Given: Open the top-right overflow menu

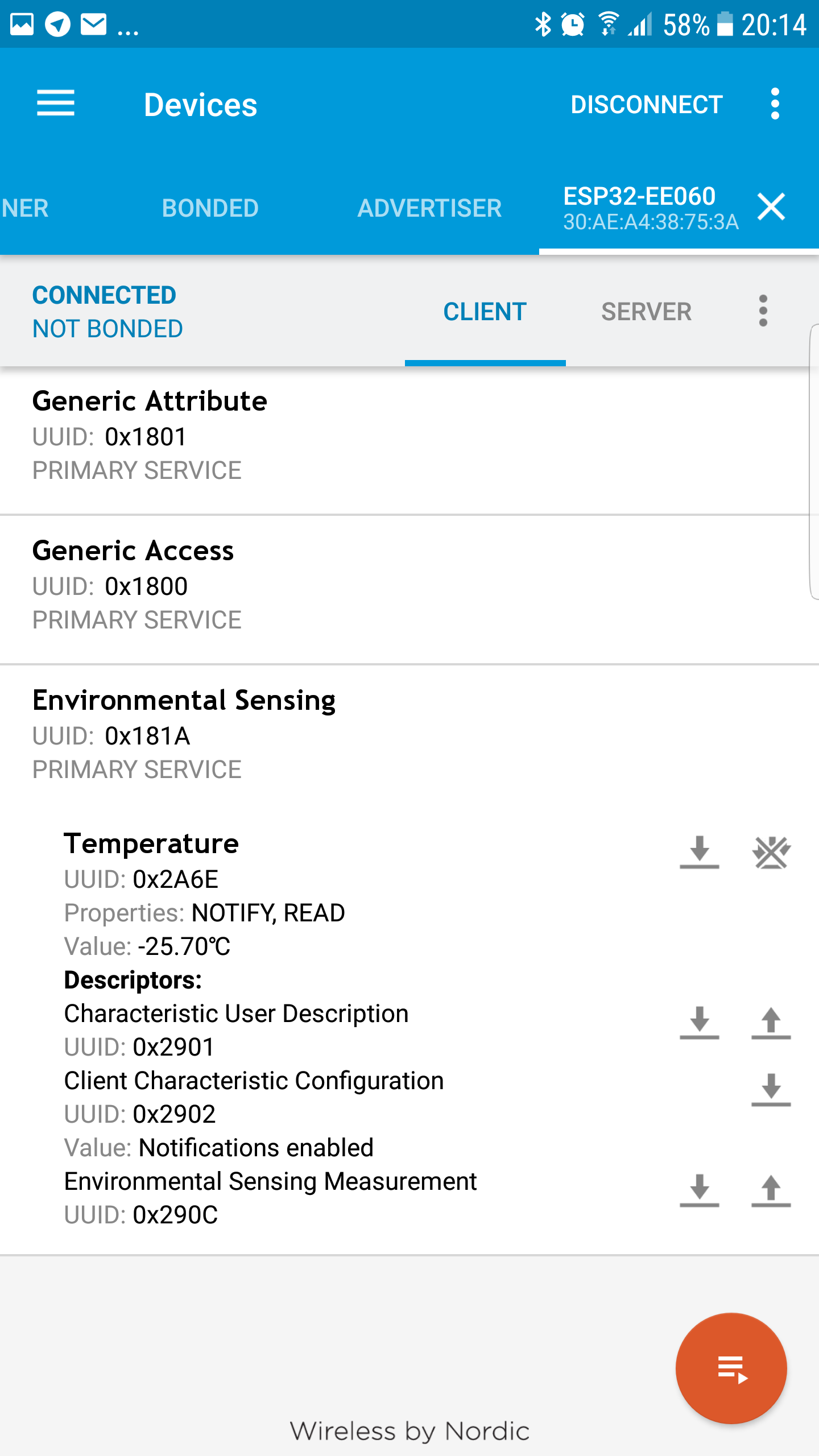Looking at the screenshot, I should [775, 104].
